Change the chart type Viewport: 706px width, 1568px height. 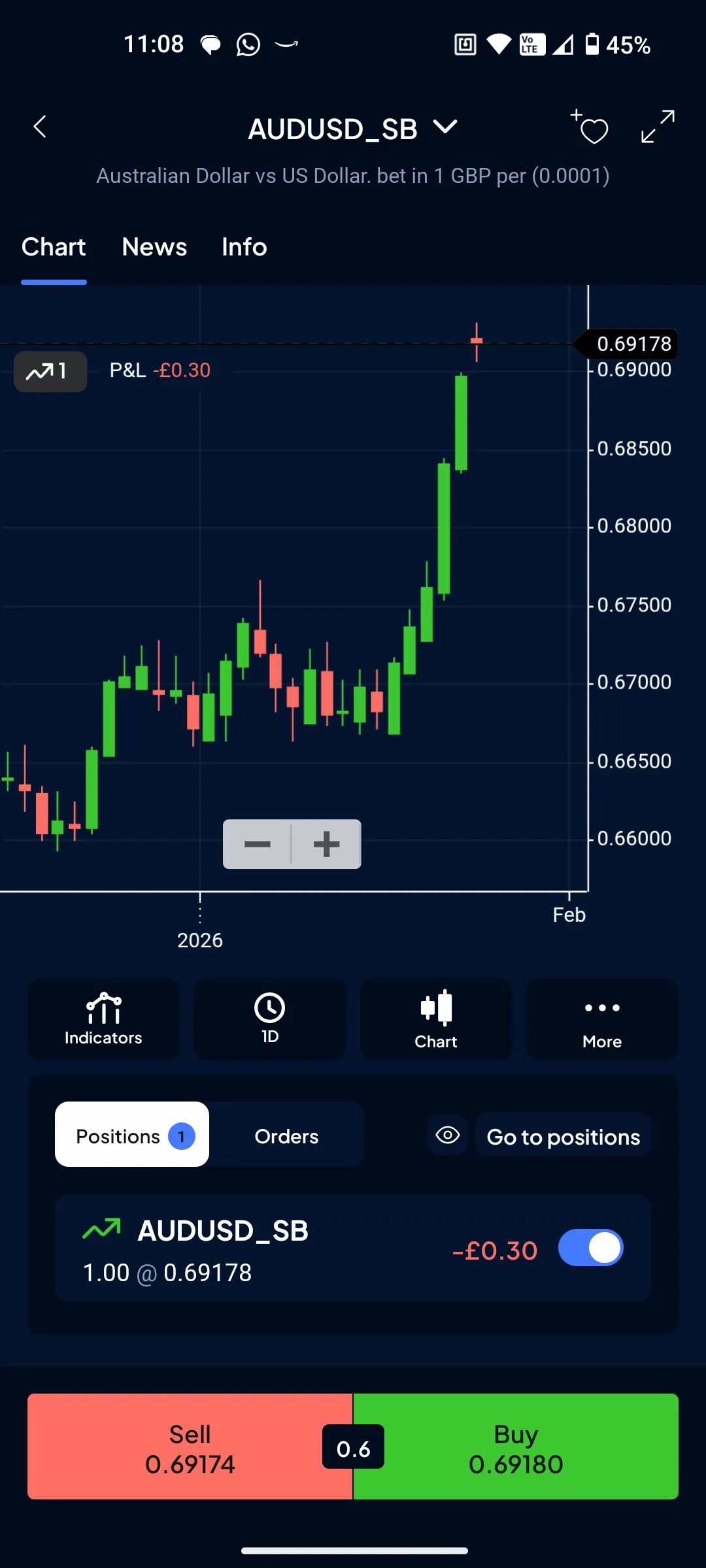pyautogui.click(x=436, y=1019)
